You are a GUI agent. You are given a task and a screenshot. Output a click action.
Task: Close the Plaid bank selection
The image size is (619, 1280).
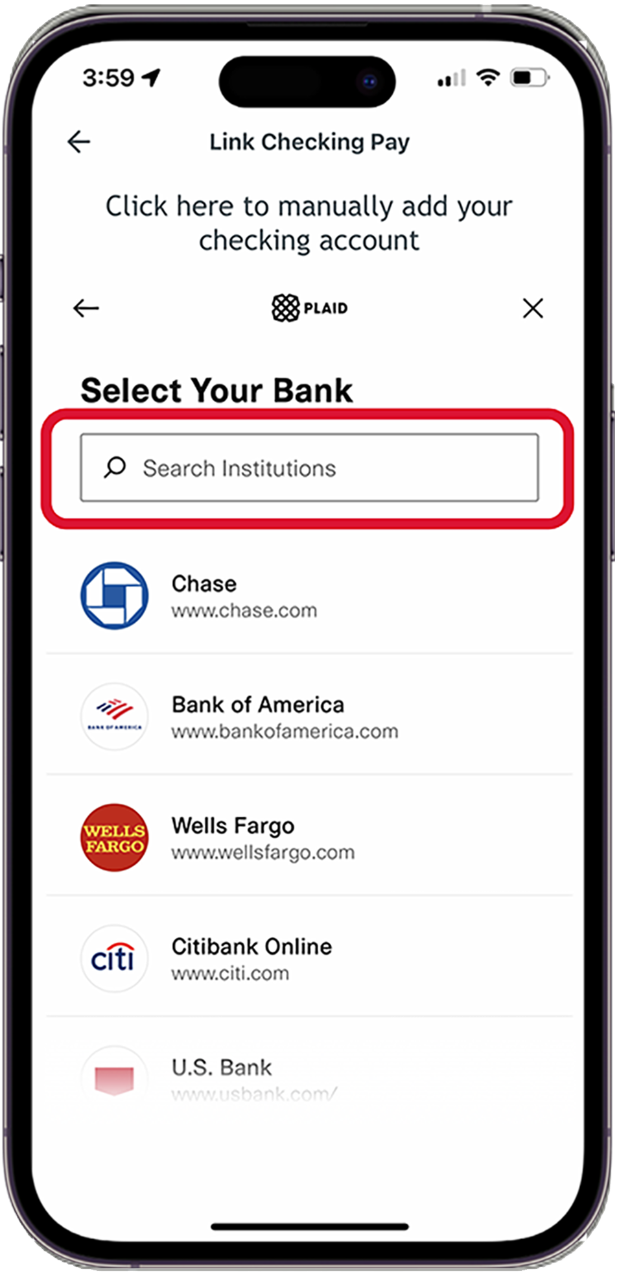tap(533, 308)
